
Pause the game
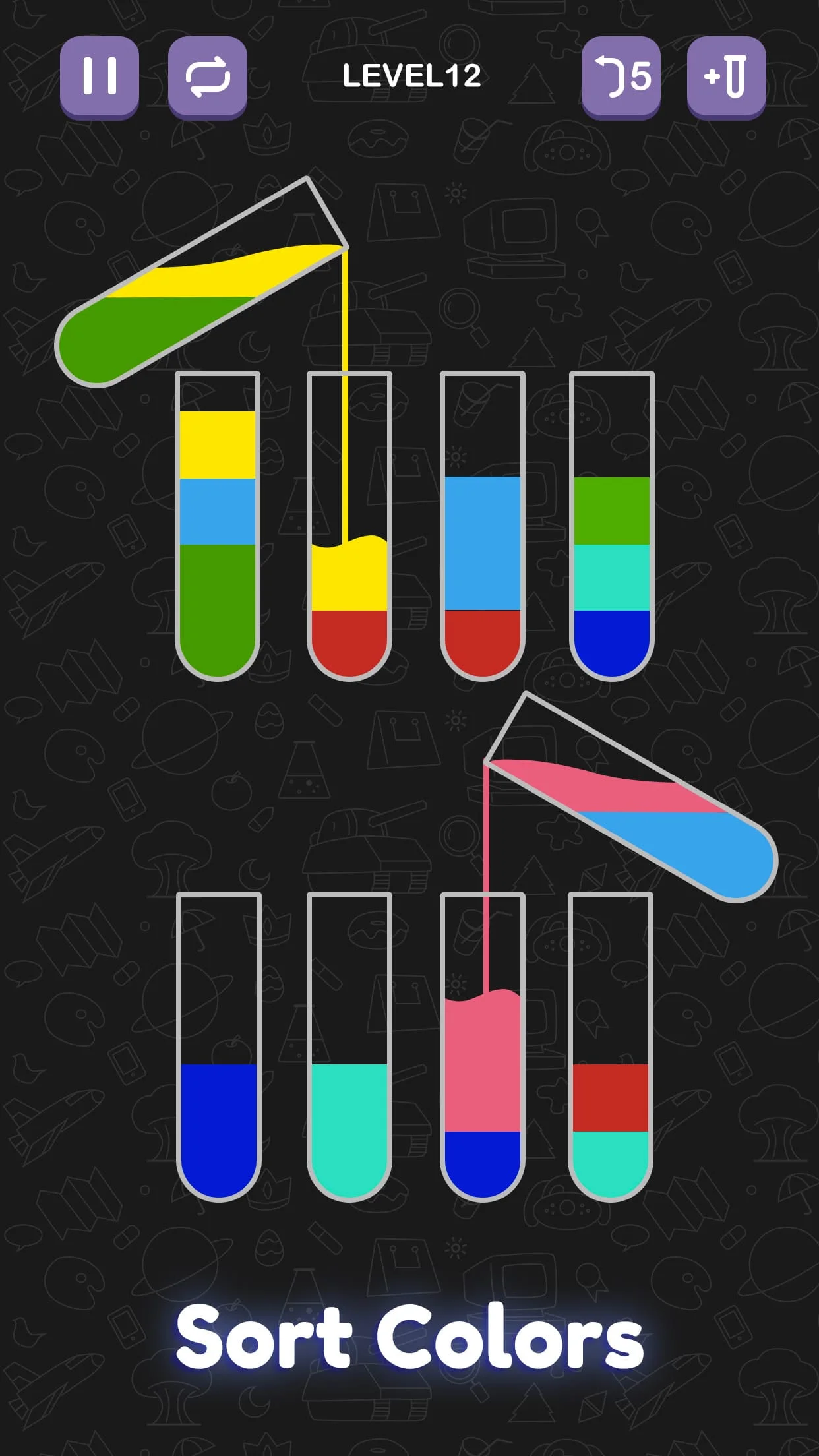[x=100, y=76]
